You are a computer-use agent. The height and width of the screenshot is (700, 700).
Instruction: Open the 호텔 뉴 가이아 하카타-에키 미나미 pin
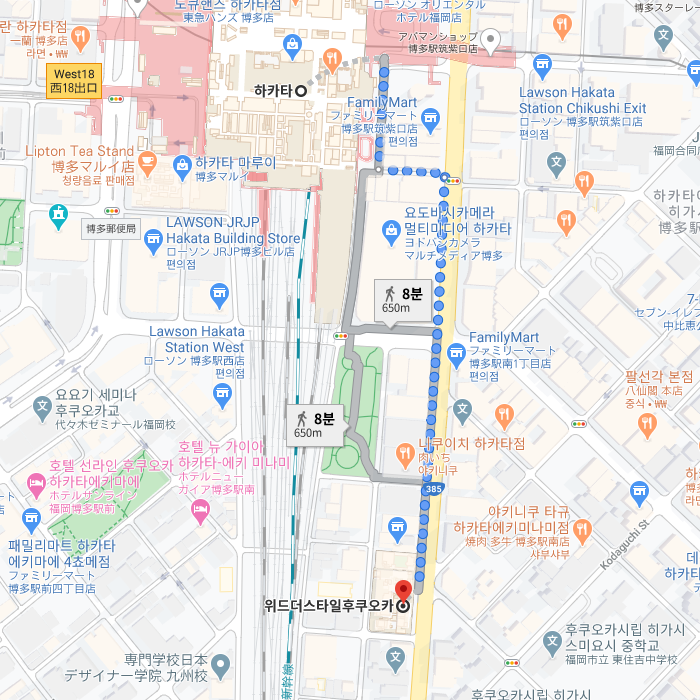pyautogui.click(x=200, y=510)
